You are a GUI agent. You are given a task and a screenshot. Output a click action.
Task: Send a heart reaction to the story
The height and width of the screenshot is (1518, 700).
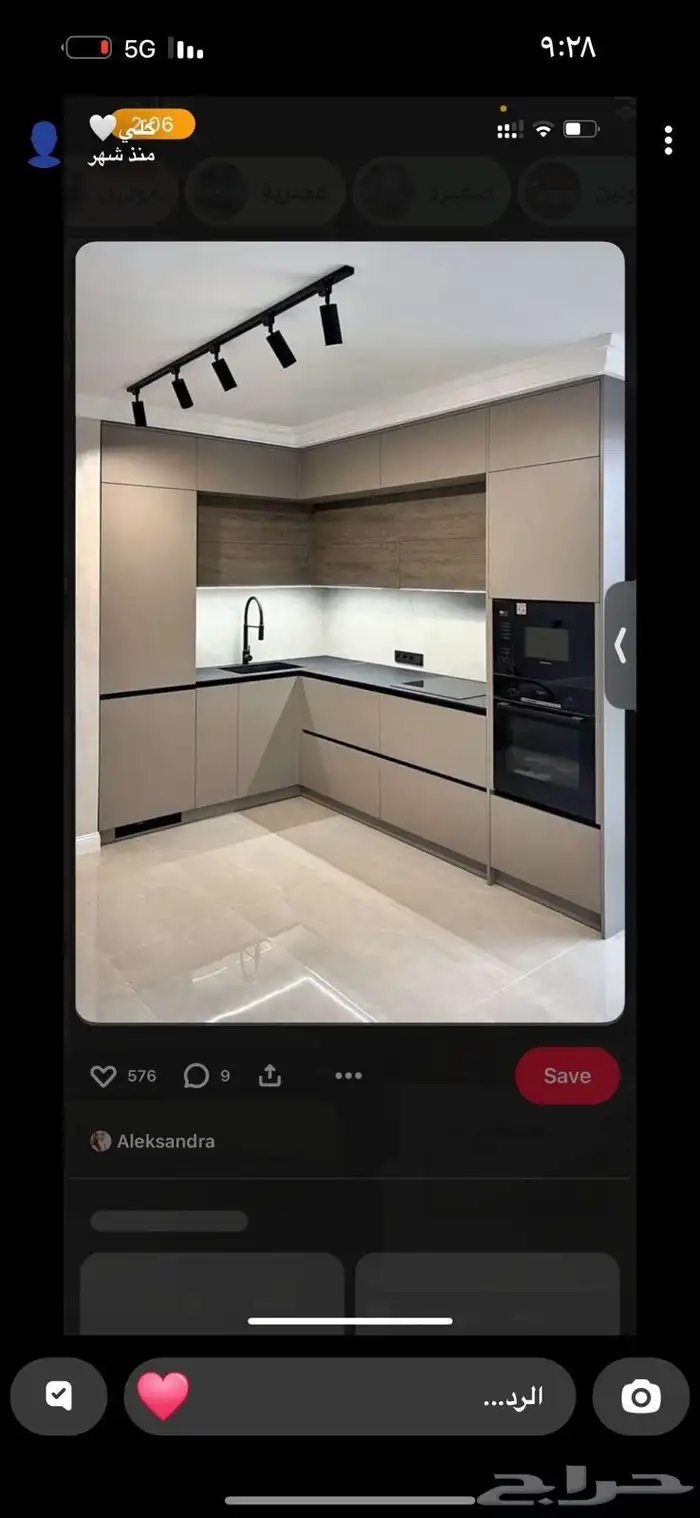pyautogui.click(x=163, y=1396)
